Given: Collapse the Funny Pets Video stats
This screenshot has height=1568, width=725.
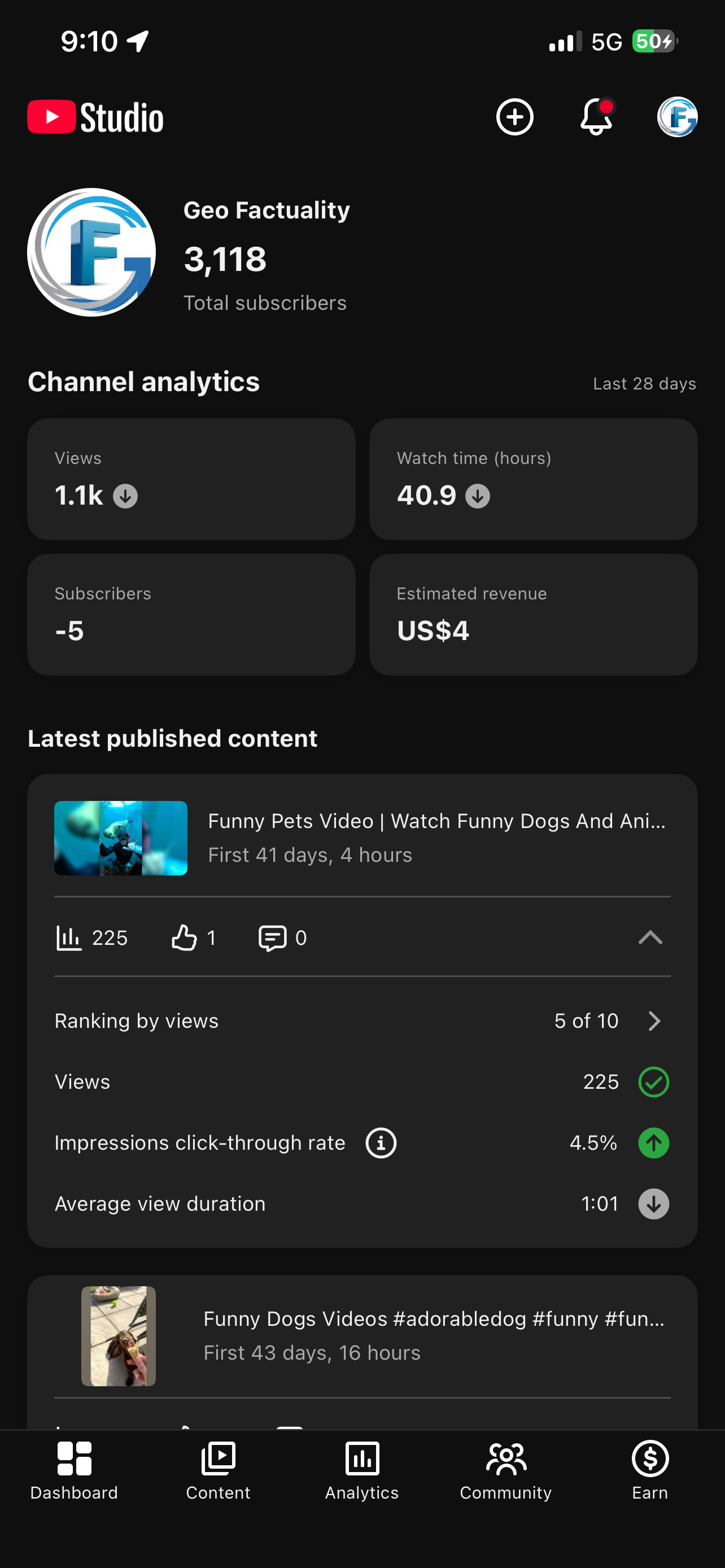Looking at the screenshot, I should 650,938.
